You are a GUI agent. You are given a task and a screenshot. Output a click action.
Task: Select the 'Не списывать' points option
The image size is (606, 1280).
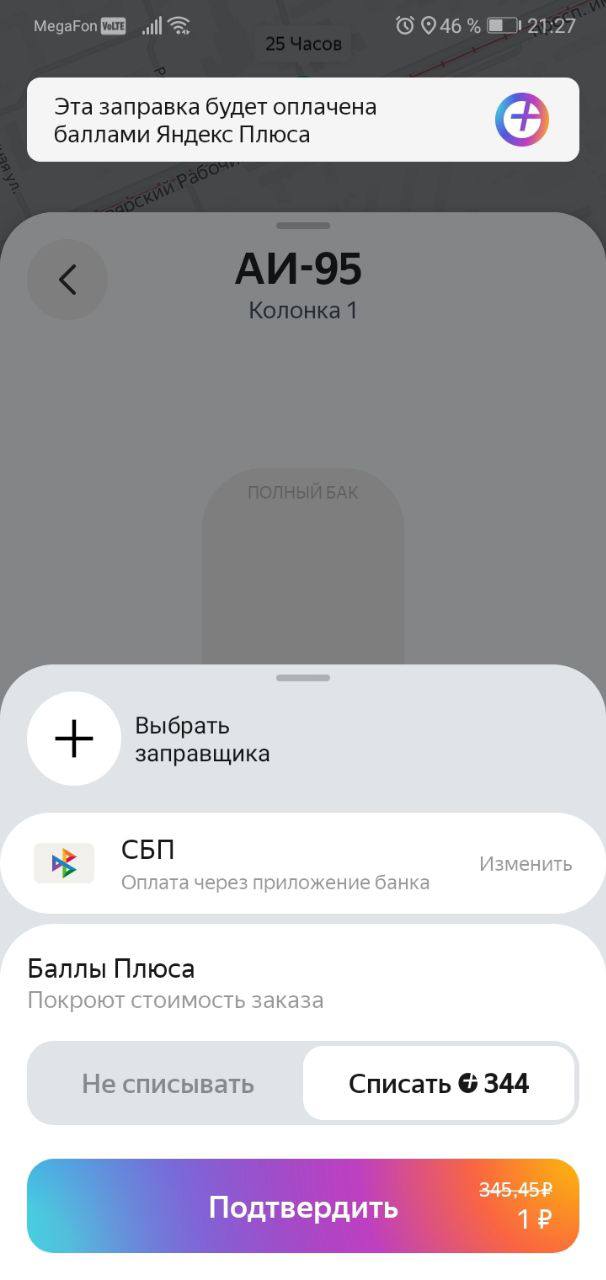click(x=167, y=1084)
